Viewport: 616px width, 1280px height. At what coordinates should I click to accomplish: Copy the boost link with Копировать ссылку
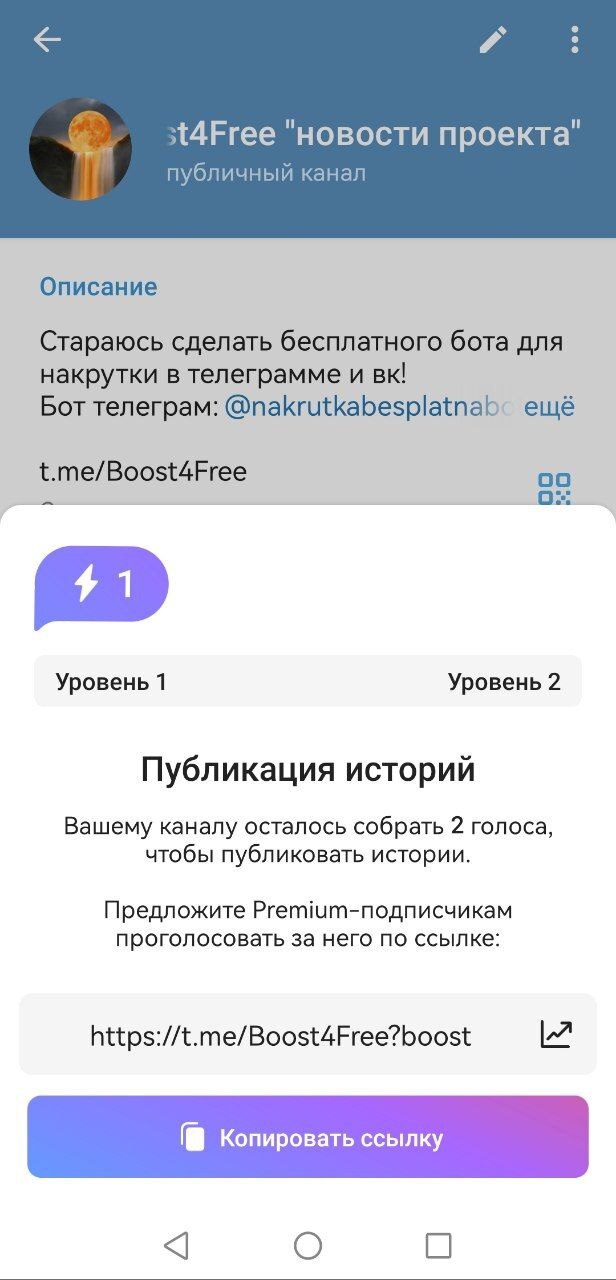pyautogui.click(x=308, y=1137)
